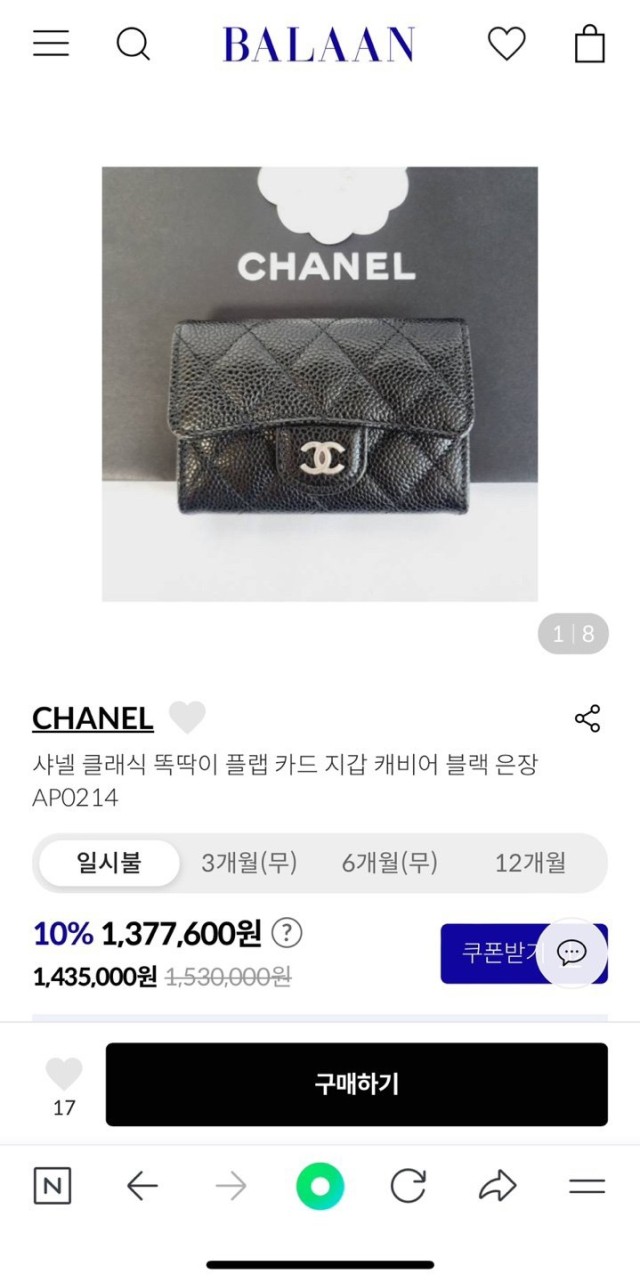Open the wishlist heart in the header
Image resolution: width=640 pixels, height=1282 pixels.
click(506, 44)
